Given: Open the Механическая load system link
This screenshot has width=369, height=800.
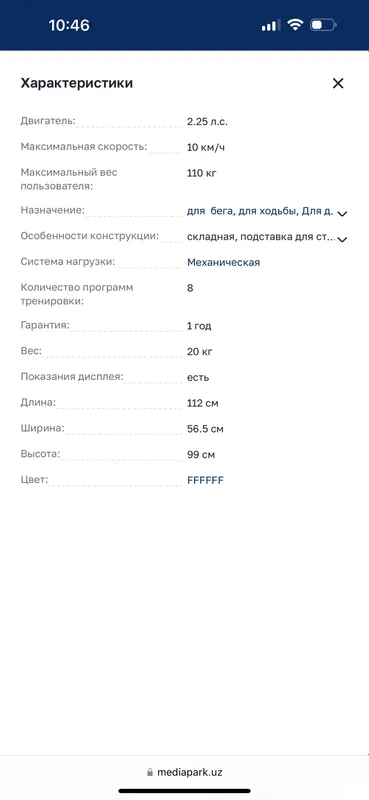Looking at the screenshot, I should coord(224,262).
